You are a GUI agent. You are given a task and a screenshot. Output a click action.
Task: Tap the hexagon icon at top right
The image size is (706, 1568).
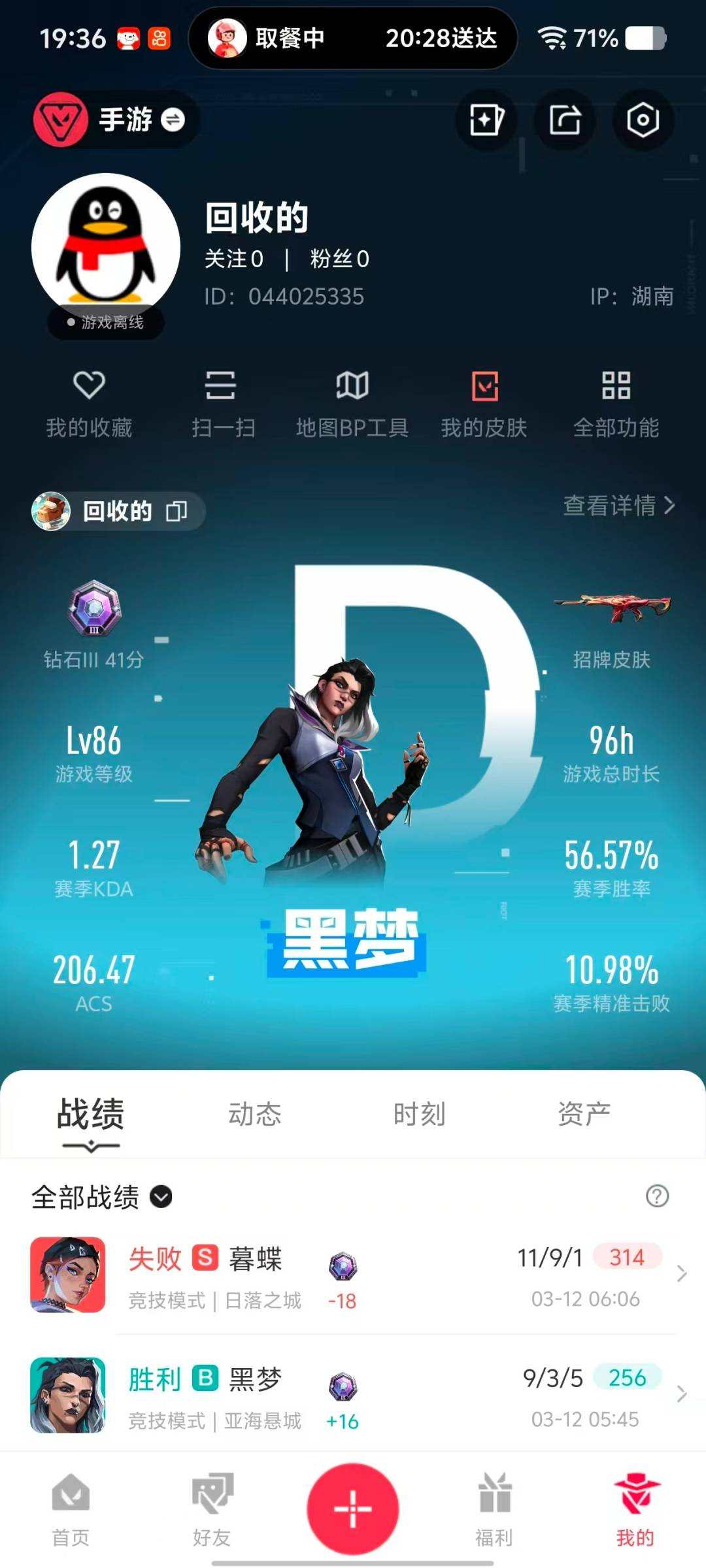click(x=643, y=120)
